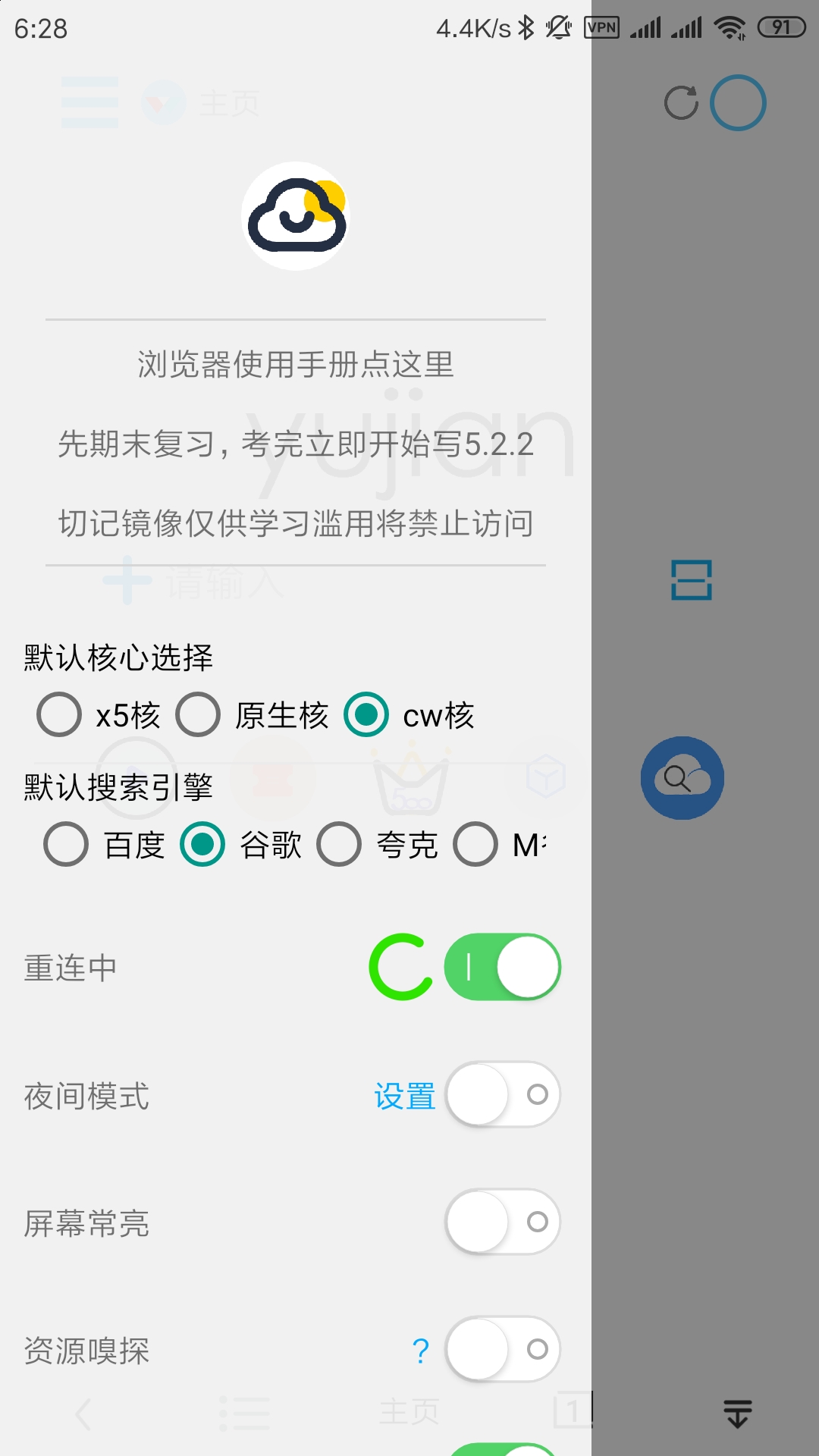The width and height of the screenshot is (819, 1456).
Task: Select the 原生核 core option
Action: [199, 714]
